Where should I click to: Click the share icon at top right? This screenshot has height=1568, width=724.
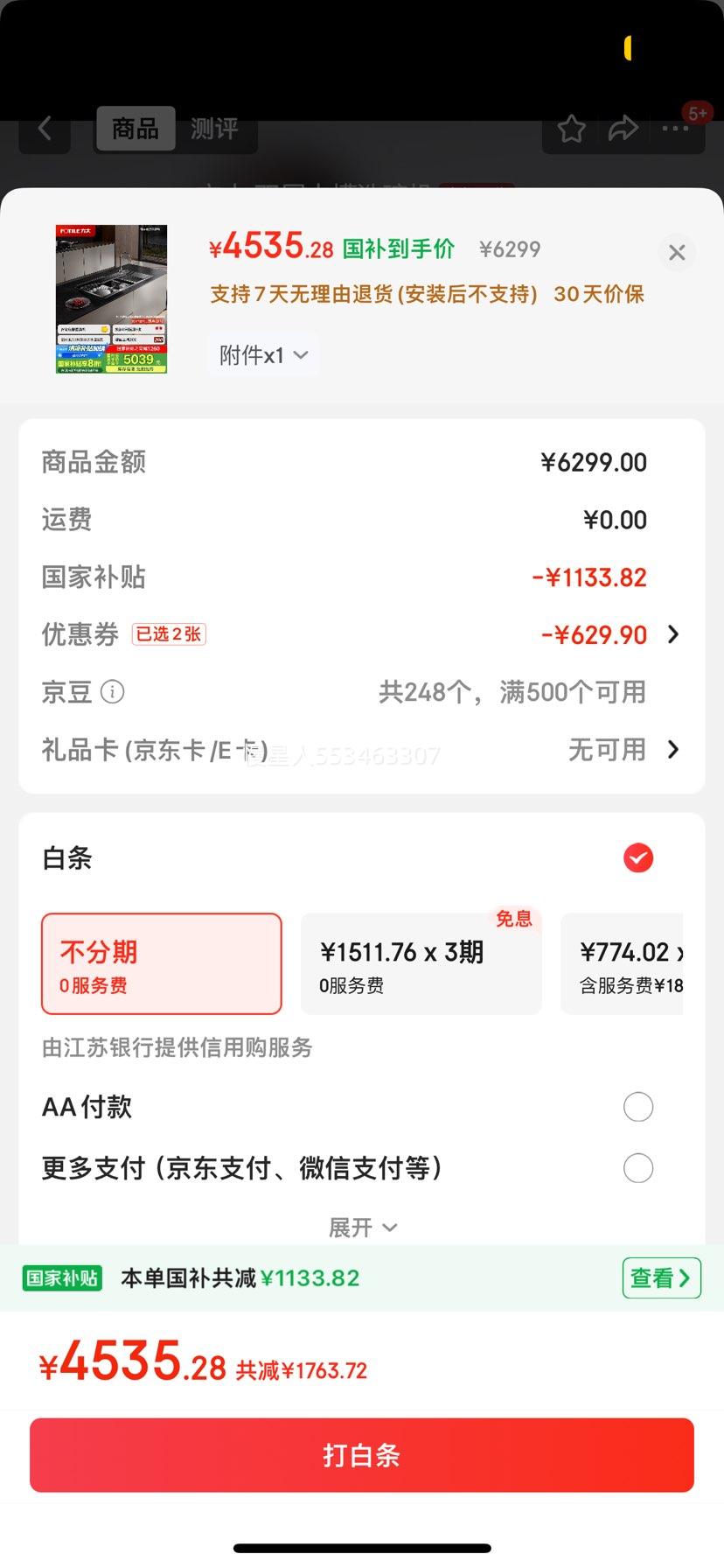(623, 128)
